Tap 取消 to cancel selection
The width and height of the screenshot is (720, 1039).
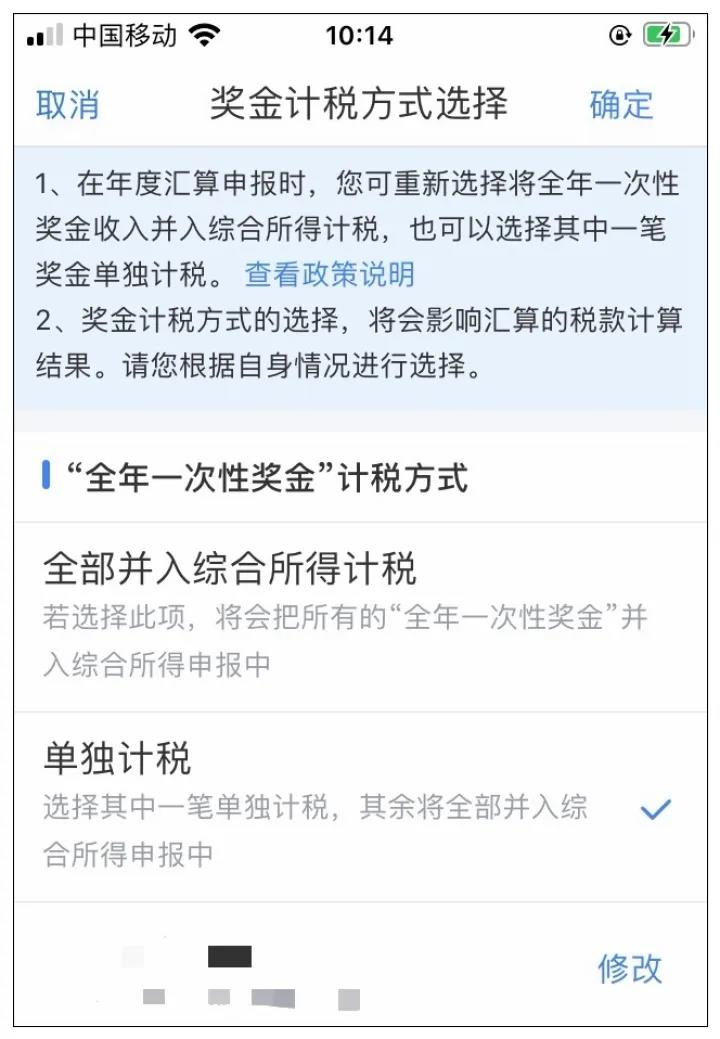pyautogui.click(x=68, y=104)
